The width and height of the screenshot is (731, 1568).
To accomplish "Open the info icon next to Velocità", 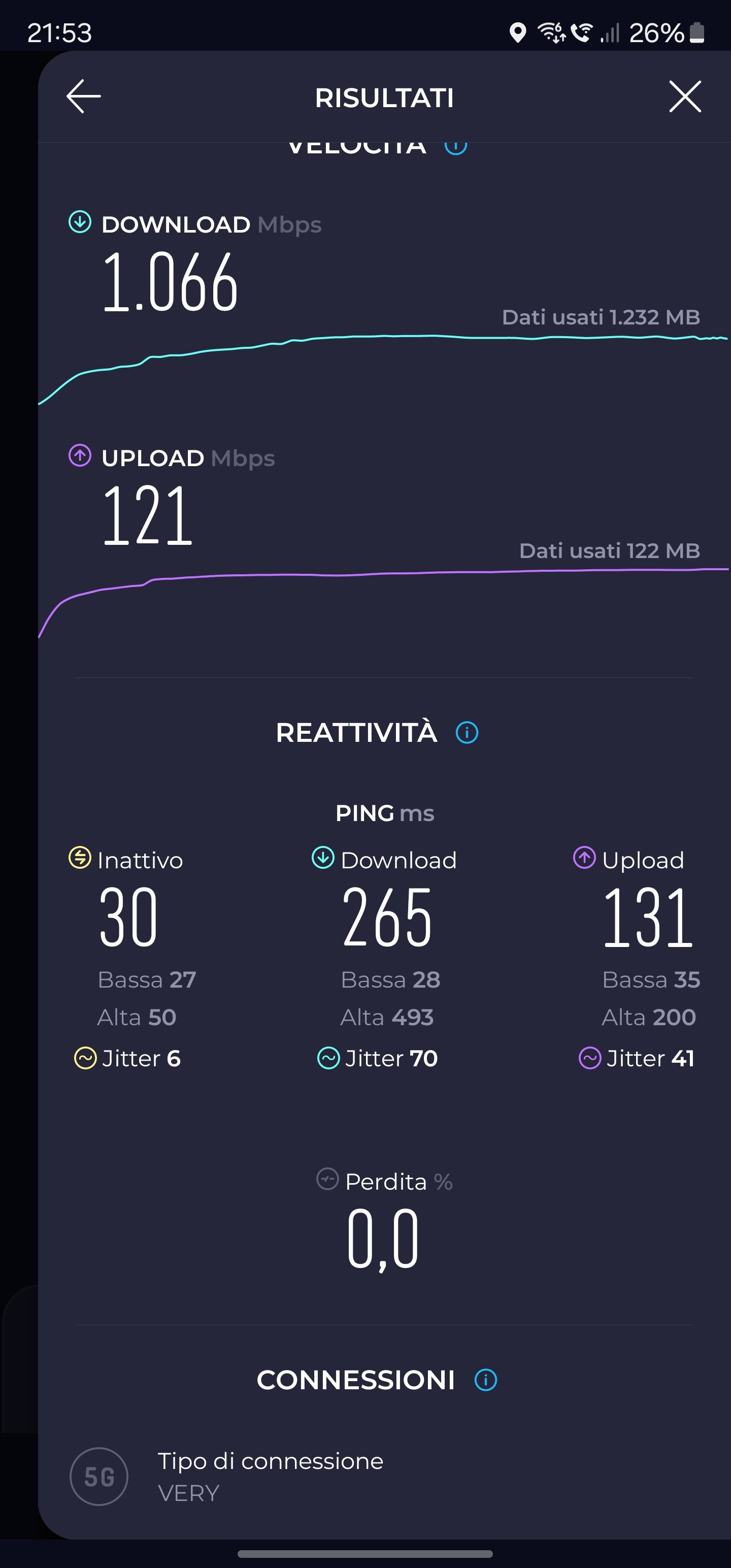I will [x=455, y=147].
